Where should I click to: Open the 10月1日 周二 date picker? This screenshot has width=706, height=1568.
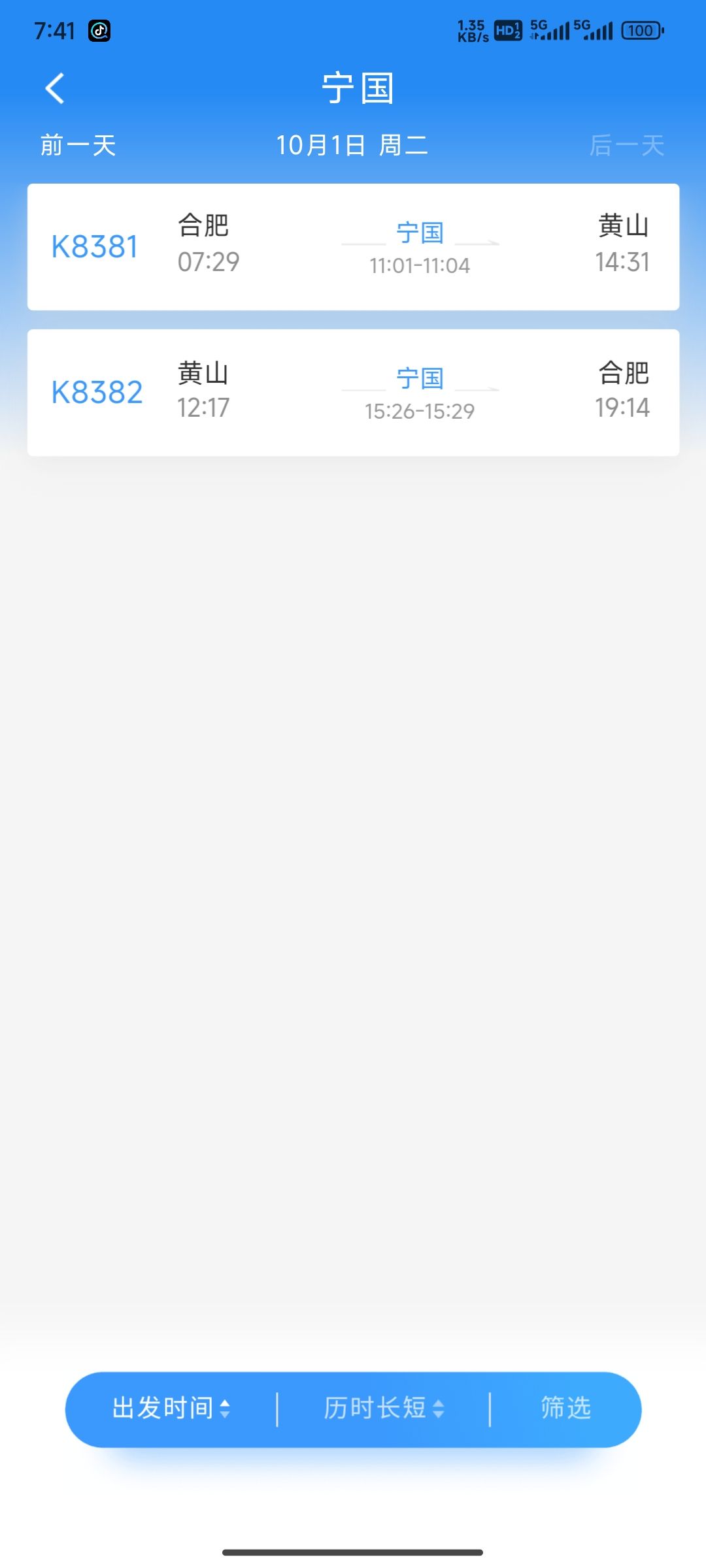tap(352, 145)
